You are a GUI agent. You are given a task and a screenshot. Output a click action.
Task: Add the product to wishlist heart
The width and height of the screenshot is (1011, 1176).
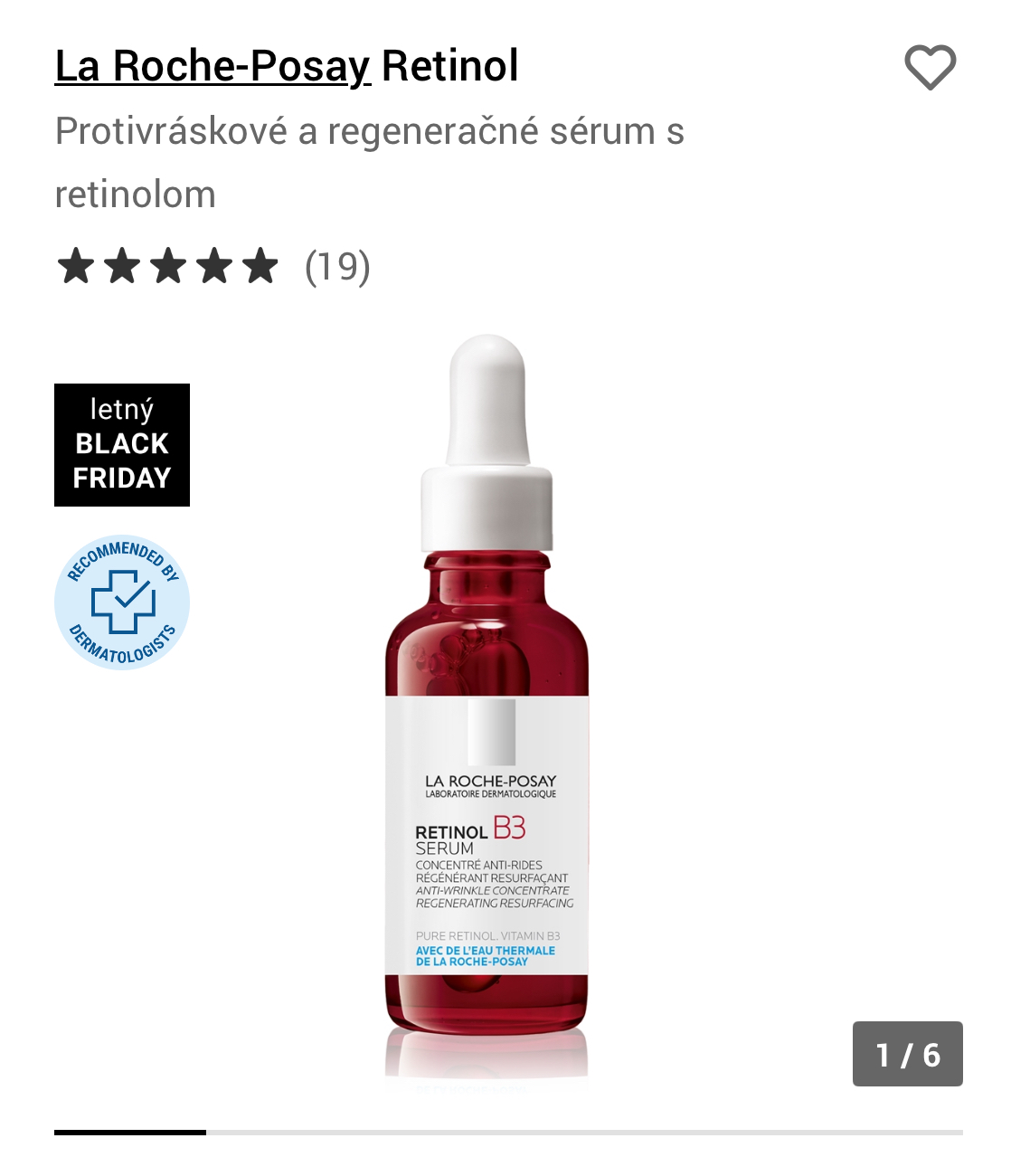click(x=930, y=68)
